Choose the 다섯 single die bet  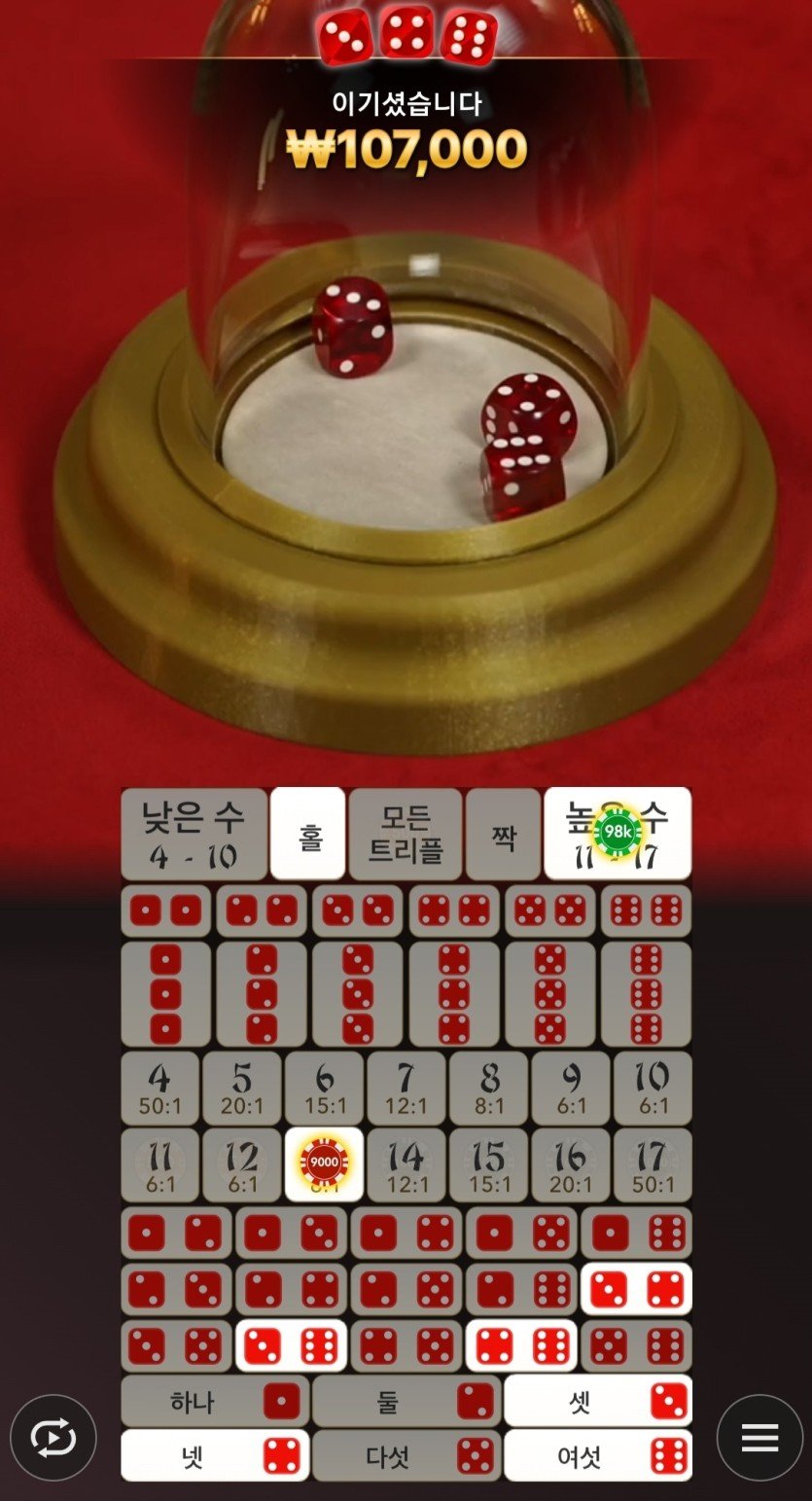pyautogui.click(x=406, y=1456)
